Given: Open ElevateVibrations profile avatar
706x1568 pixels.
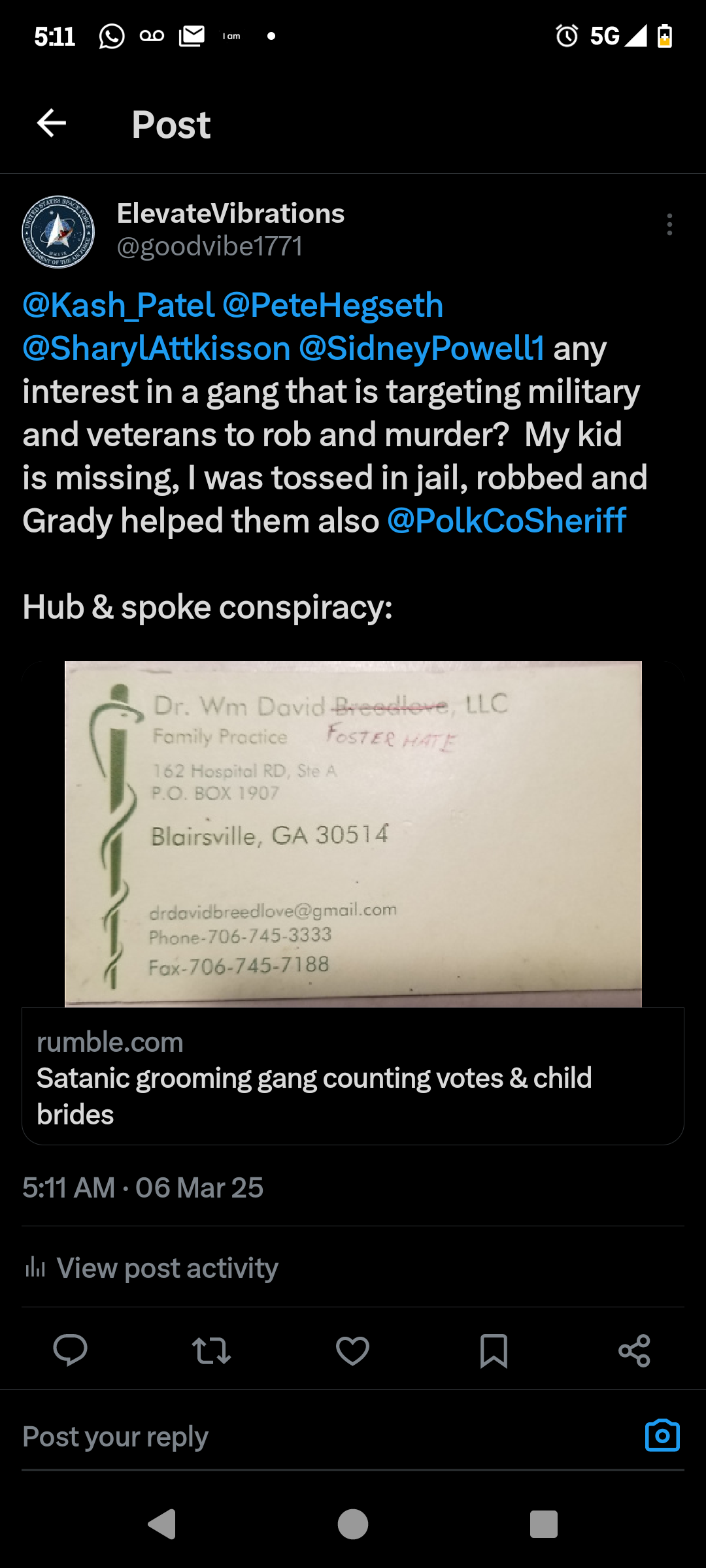Looking at the screenshot, I should [x=58, y=232].
